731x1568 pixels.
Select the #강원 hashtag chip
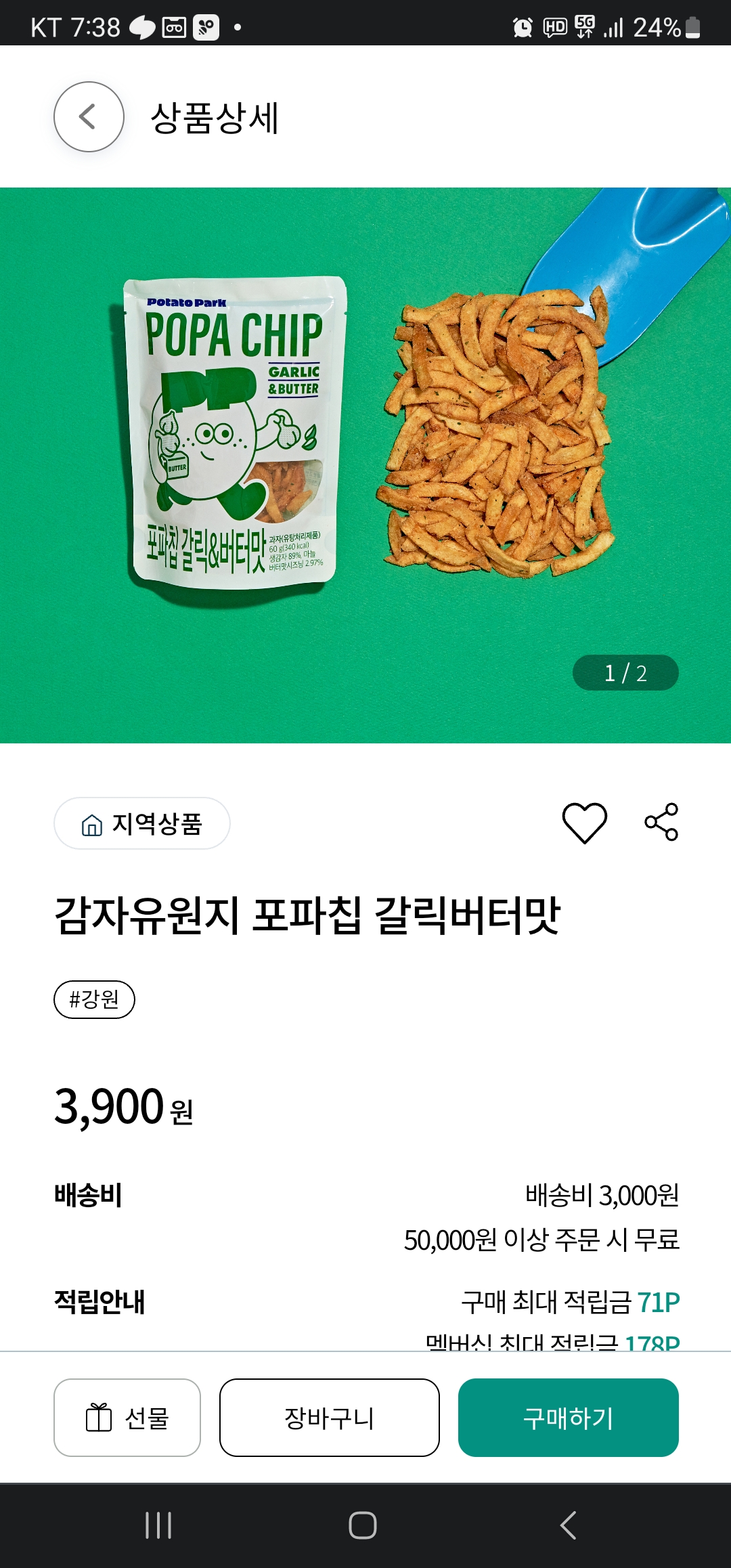[94, 999]
